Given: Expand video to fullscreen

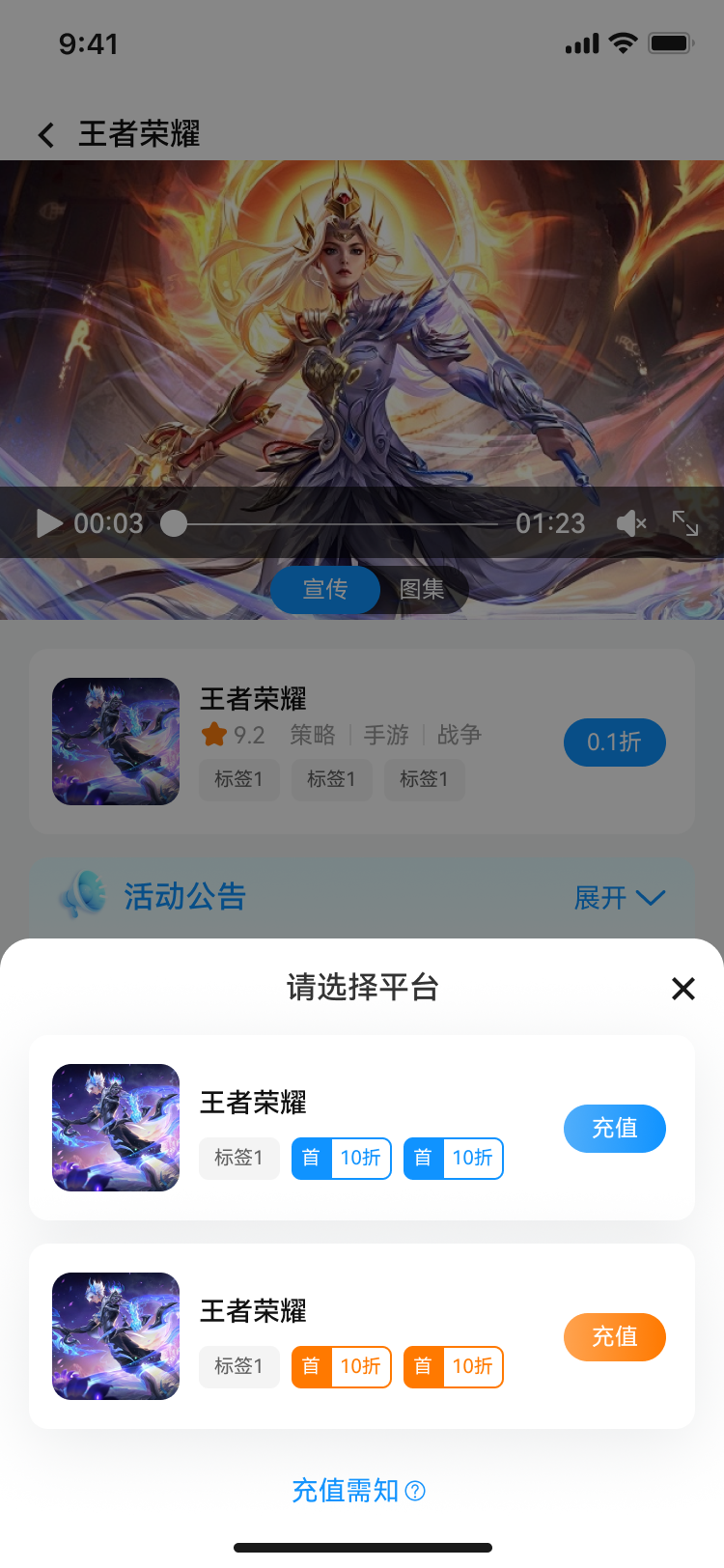Looking at the screenshot, I should point(685,523).
